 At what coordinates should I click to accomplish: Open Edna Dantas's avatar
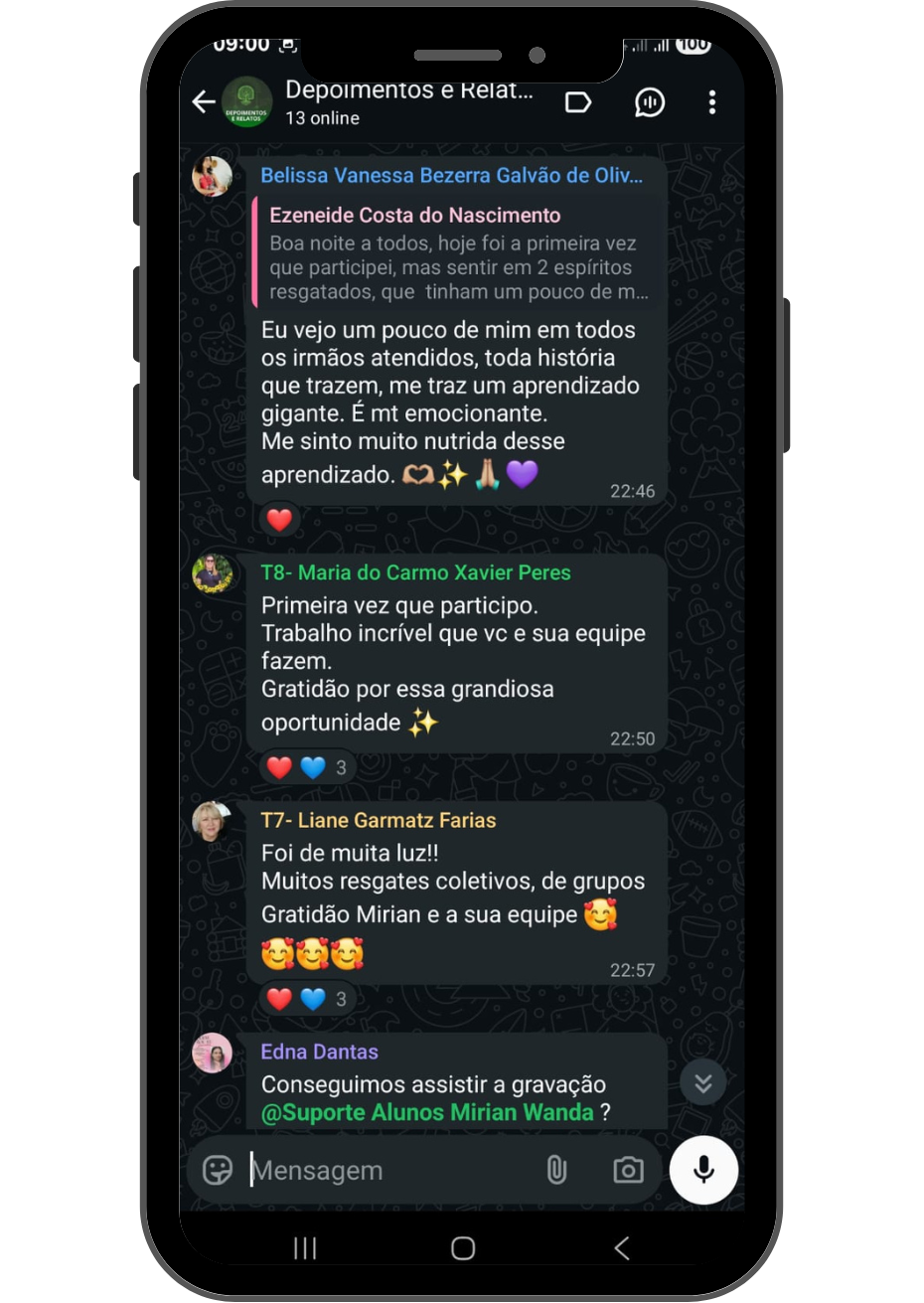[x=212, y=1054]
